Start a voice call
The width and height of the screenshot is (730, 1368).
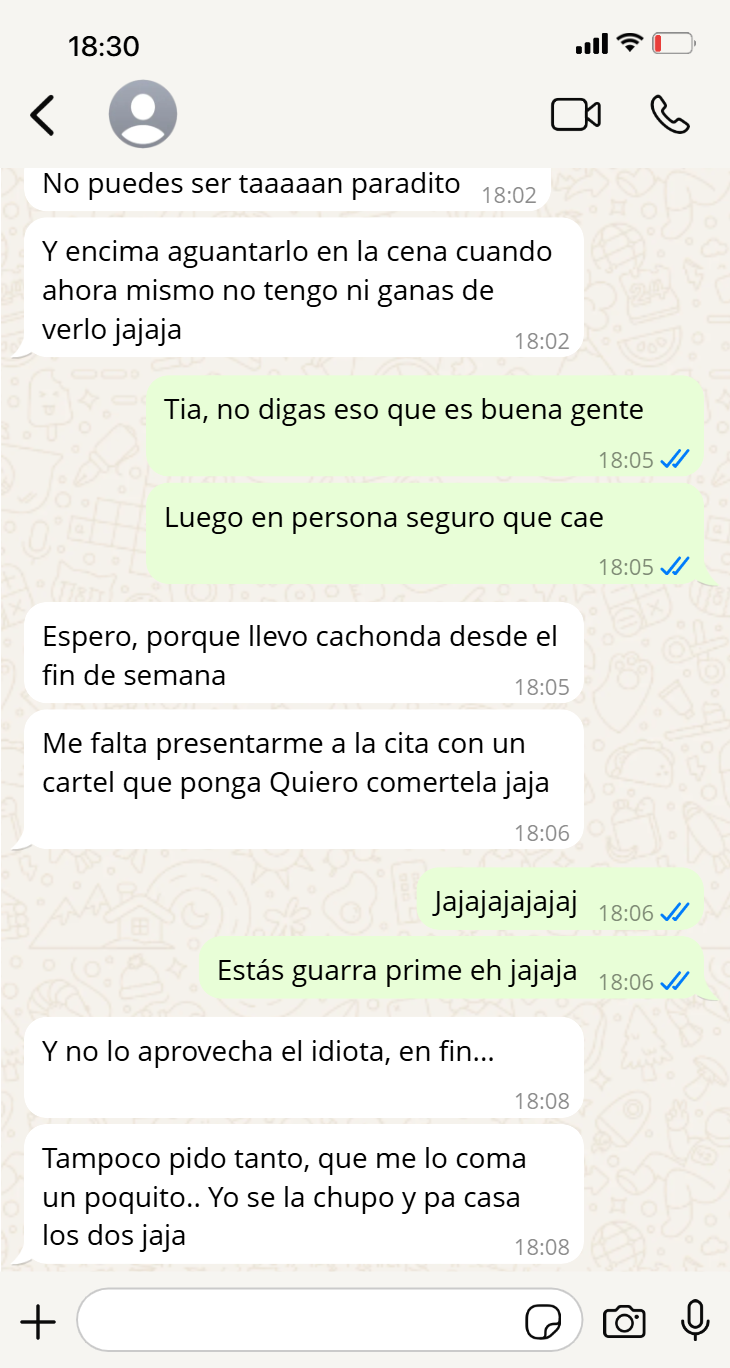pyautogui.click(x=669, y=115)
